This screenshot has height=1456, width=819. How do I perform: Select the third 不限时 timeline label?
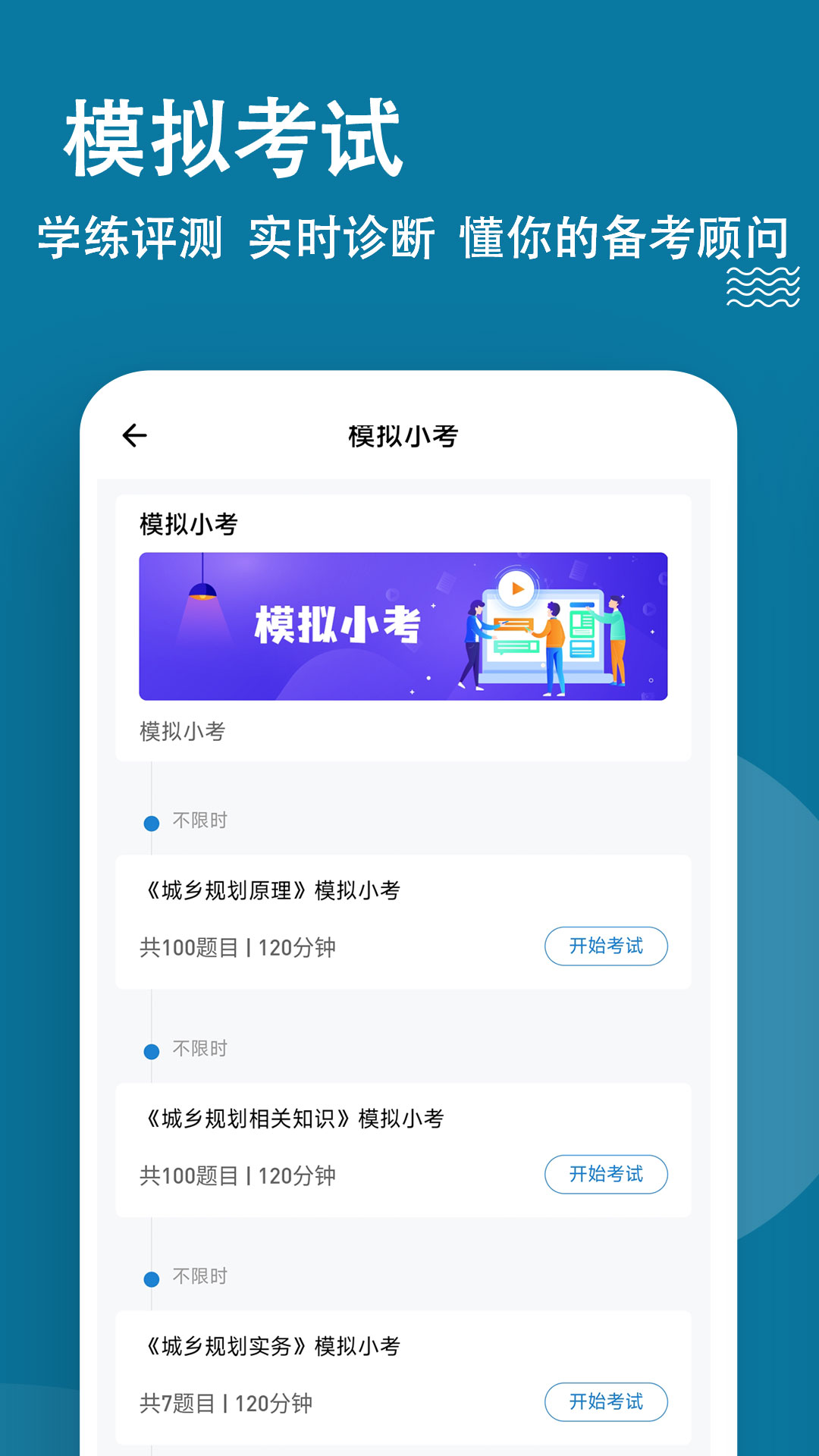tap(200, 1277)
